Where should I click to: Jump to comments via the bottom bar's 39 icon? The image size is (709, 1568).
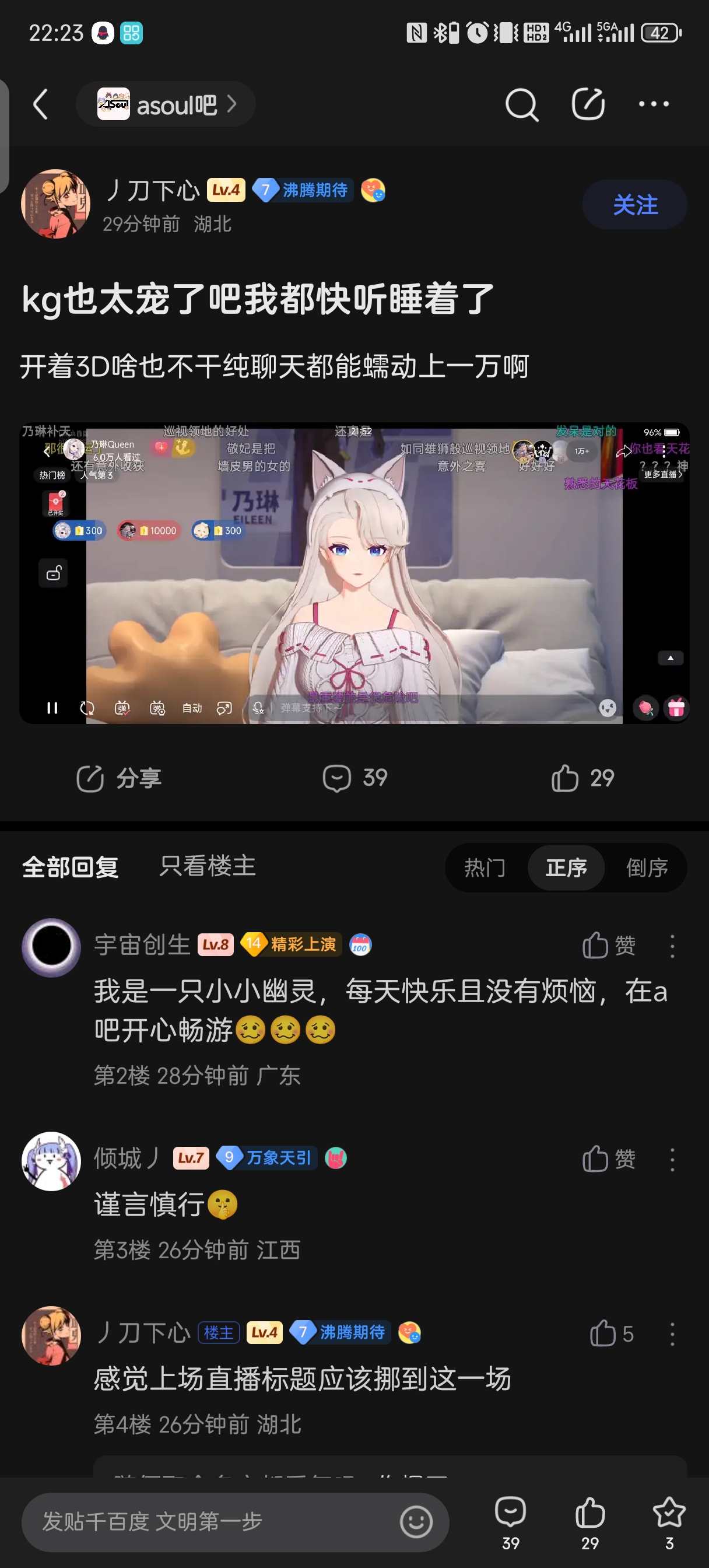[510, 1522]
